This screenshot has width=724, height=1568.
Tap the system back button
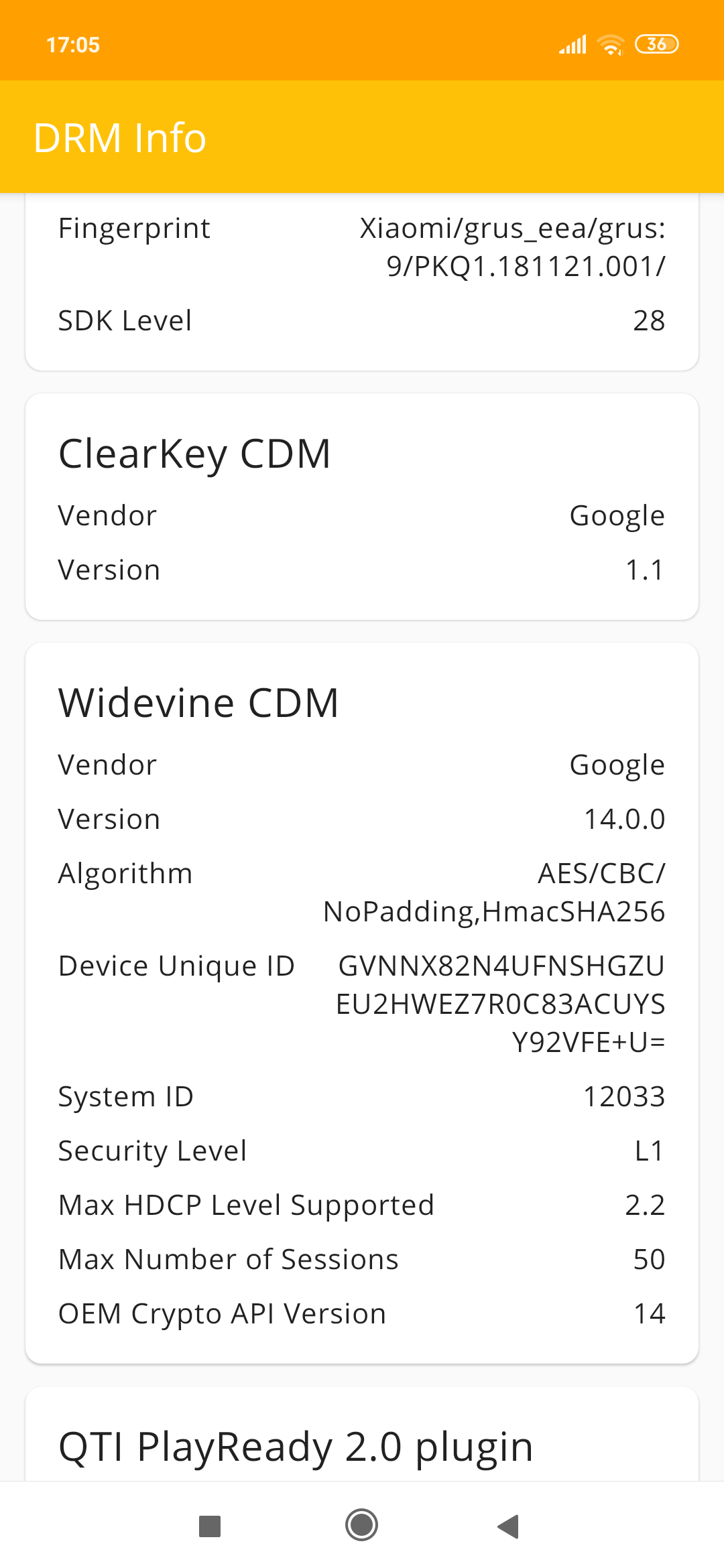tap(509, 1526)
